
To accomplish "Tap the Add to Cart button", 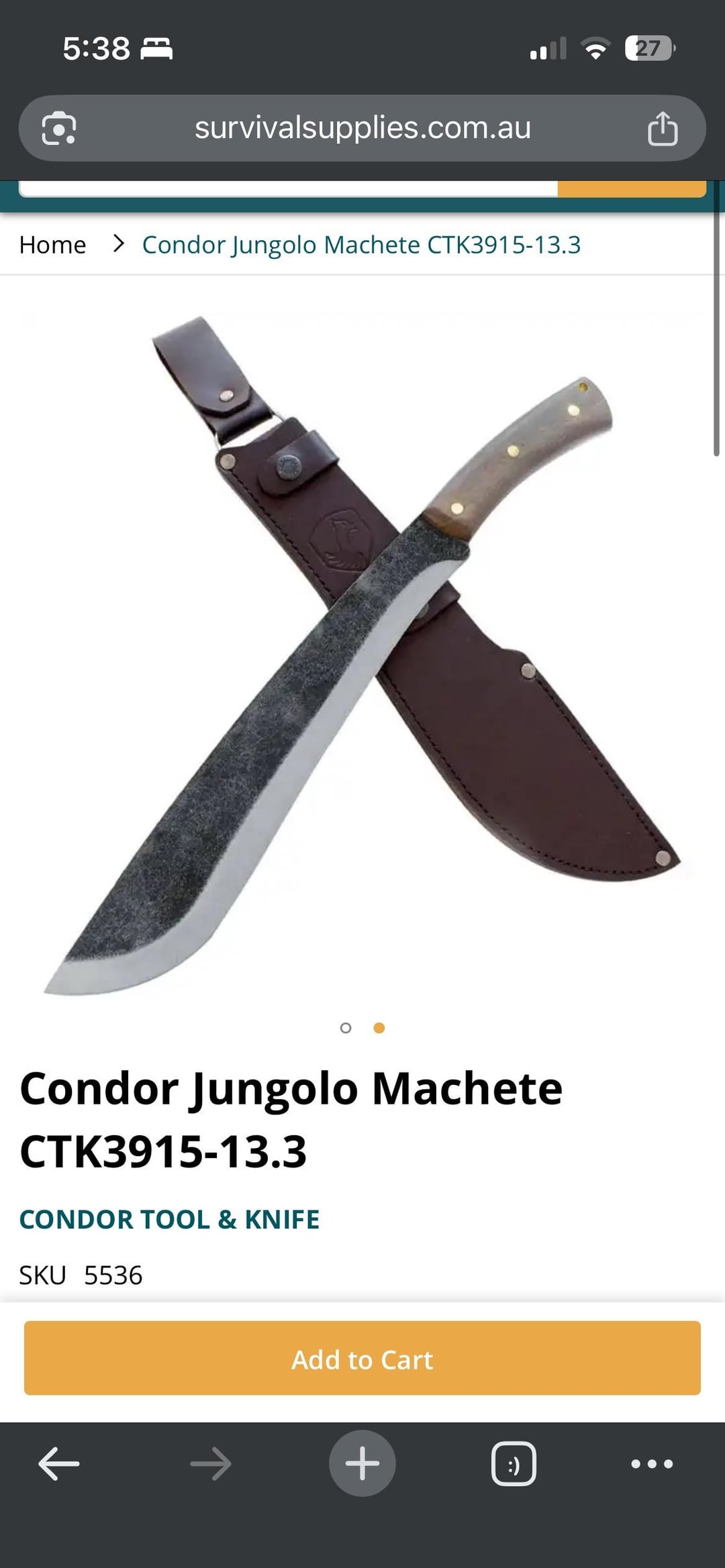I will click(x=362, y=1359).
